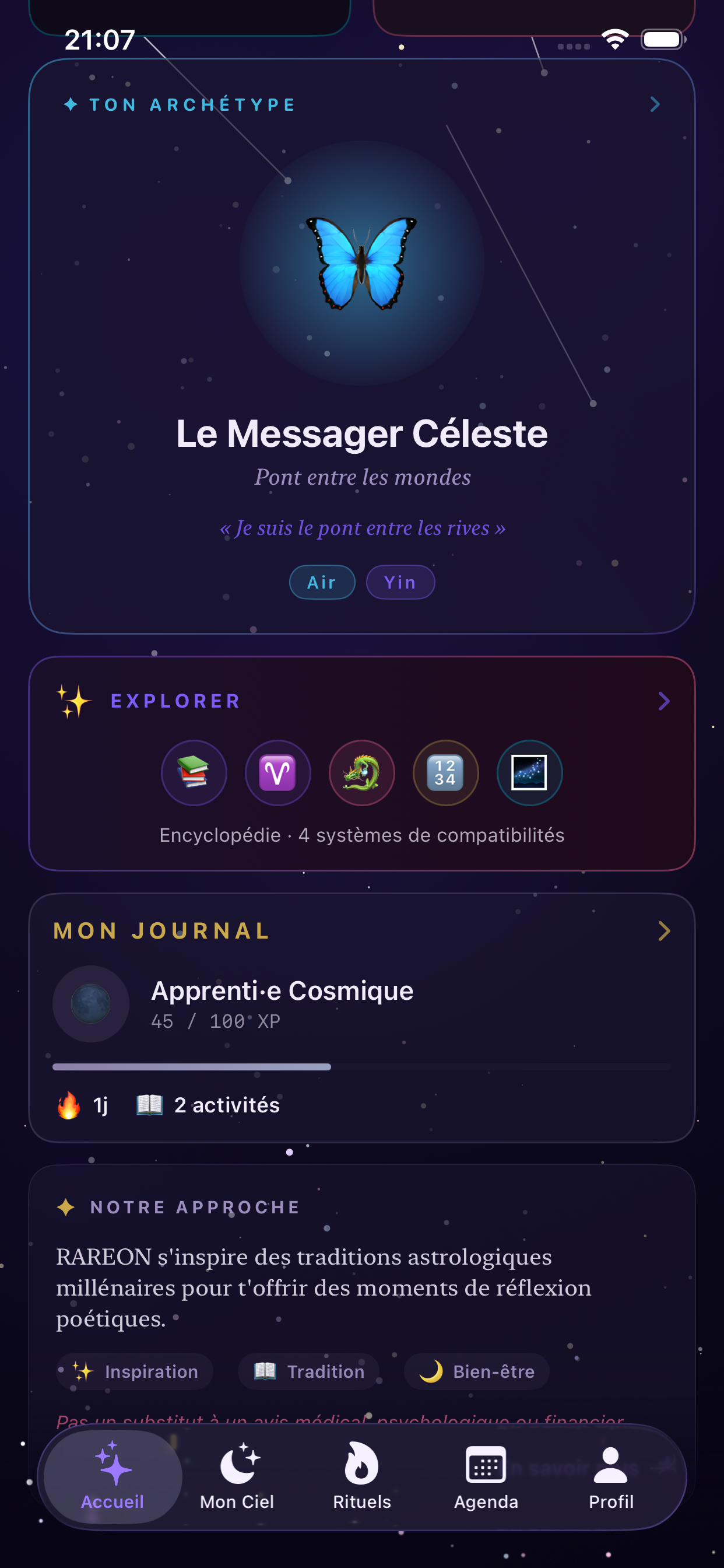724x1568 pixels.
Task: Expand the Explorer section chevron
Action: click(x=664, y=701)
